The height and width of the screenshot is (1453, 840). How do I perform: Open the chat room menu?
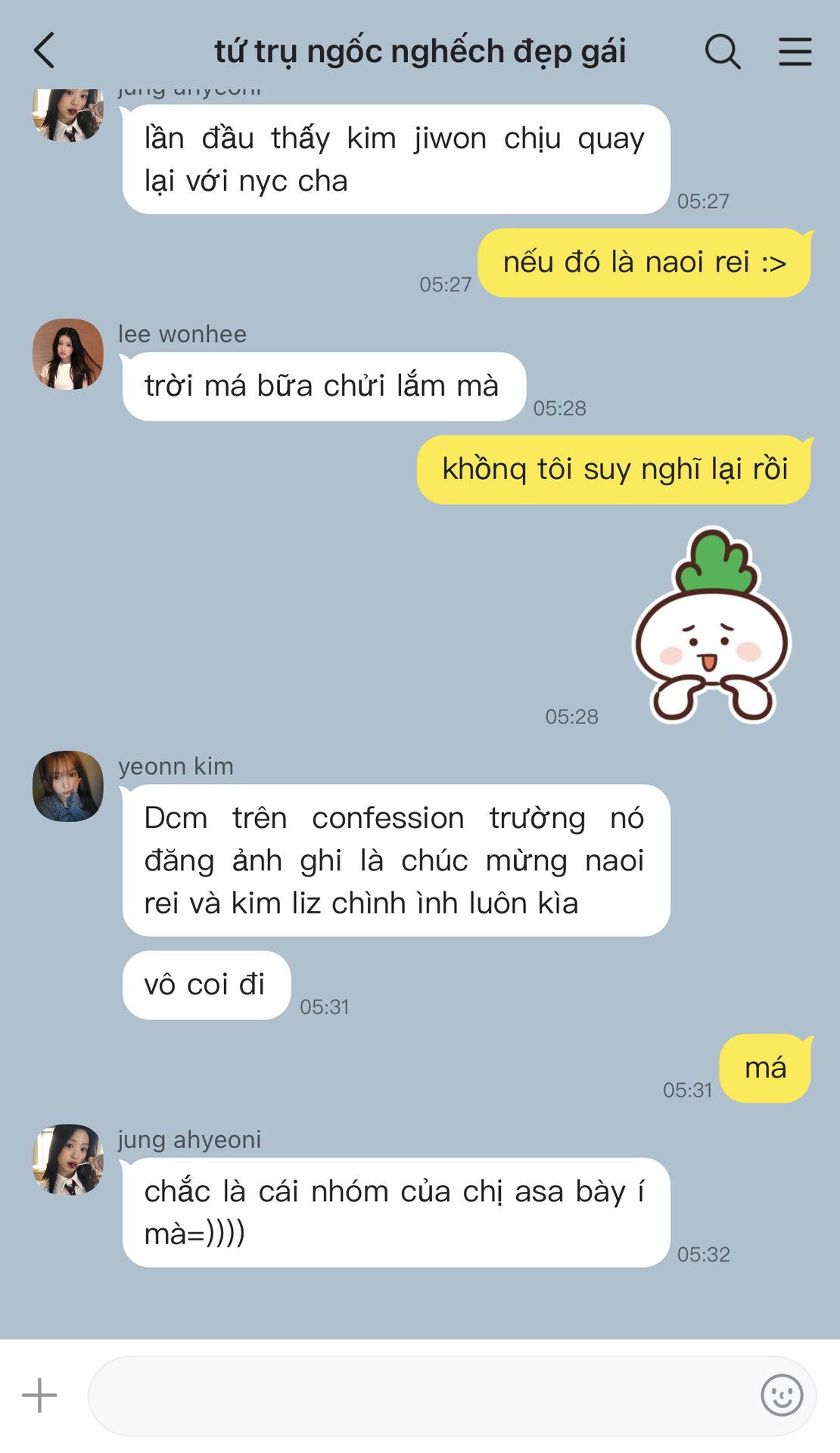(x=795, y=51)
